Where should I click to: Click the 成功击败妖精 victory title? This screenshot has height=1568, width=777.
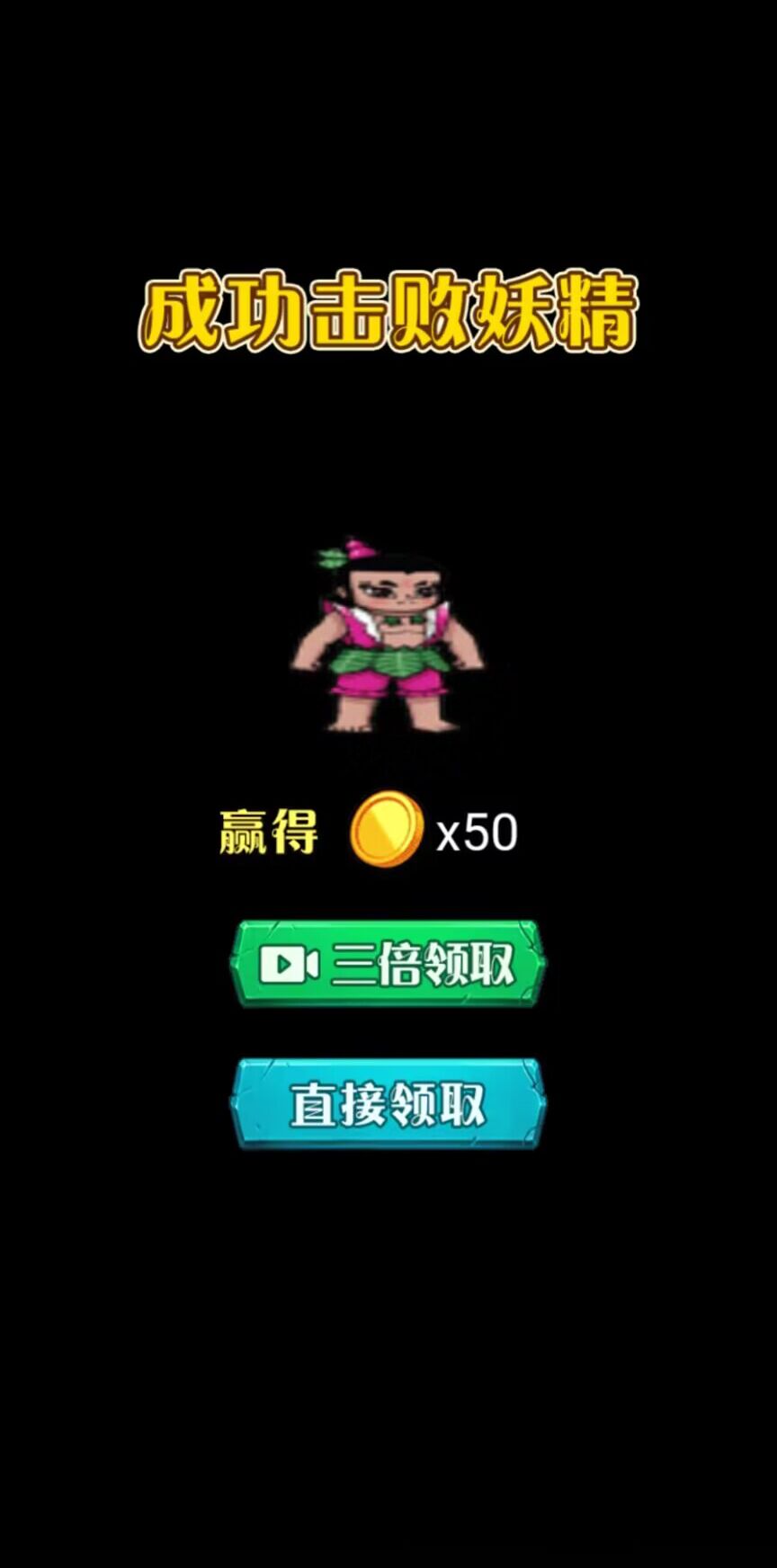[388, 310]
